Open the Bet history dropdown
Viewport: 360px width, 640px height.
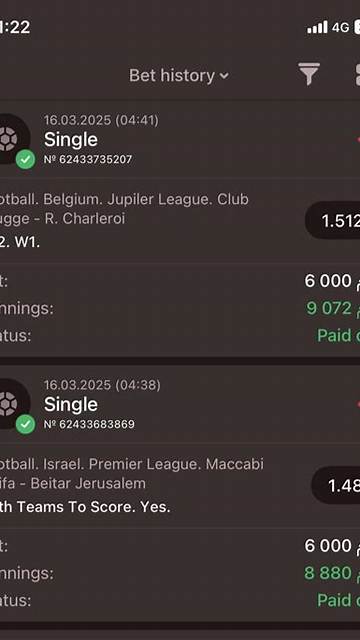(179, 76)
